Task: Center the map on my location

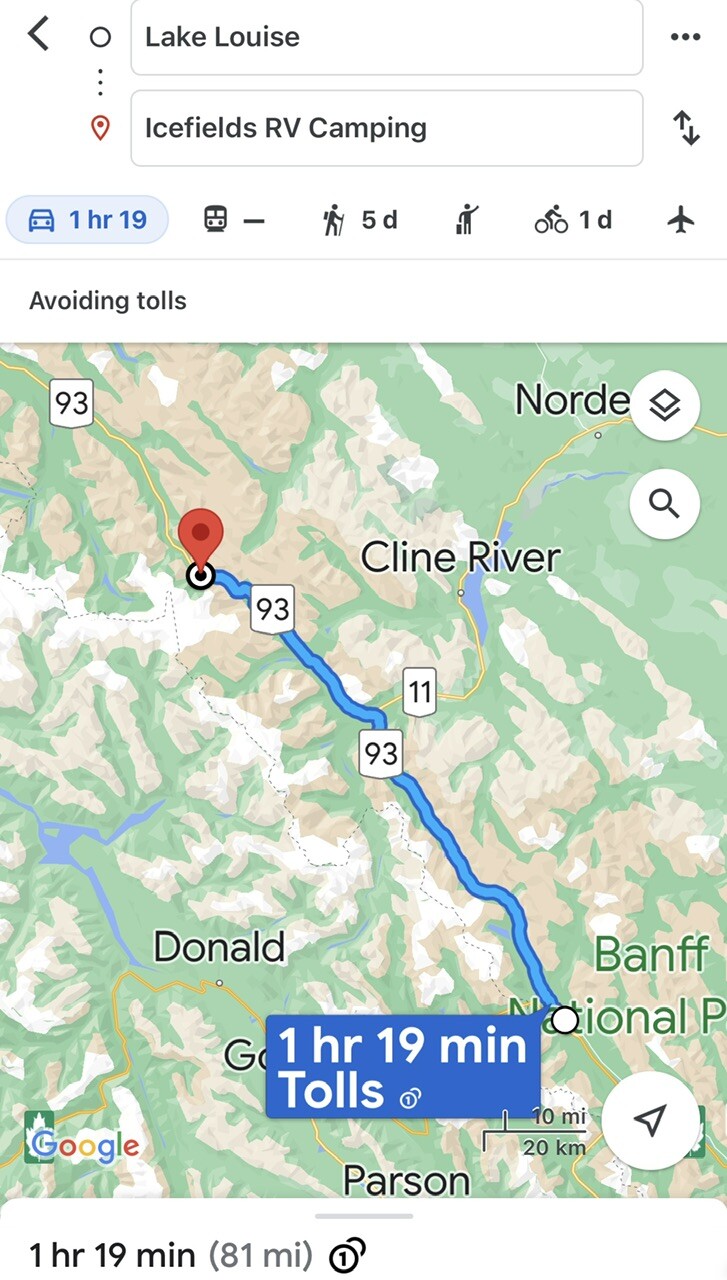Action: (651, 1120)
